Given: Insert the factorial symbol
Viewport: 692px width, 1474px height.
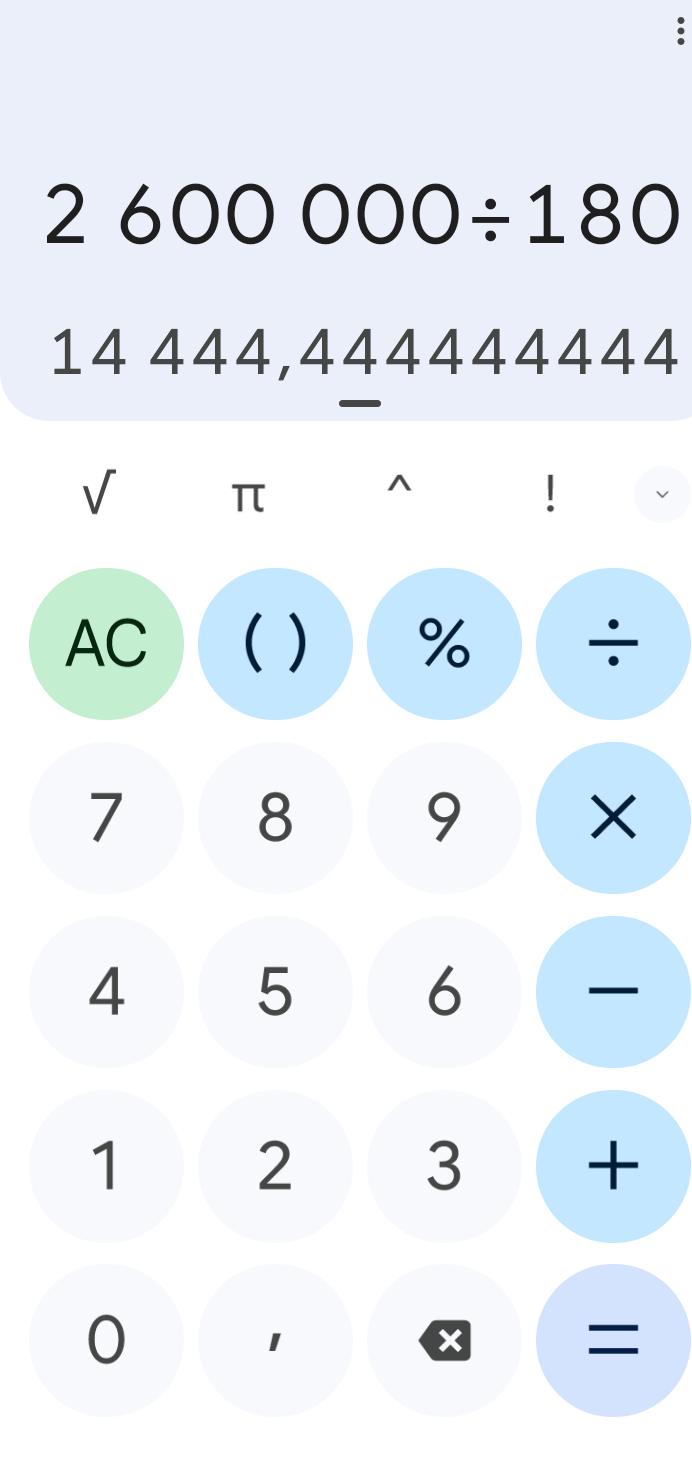Looking at the screenshot, I should [x=549, y=494].
